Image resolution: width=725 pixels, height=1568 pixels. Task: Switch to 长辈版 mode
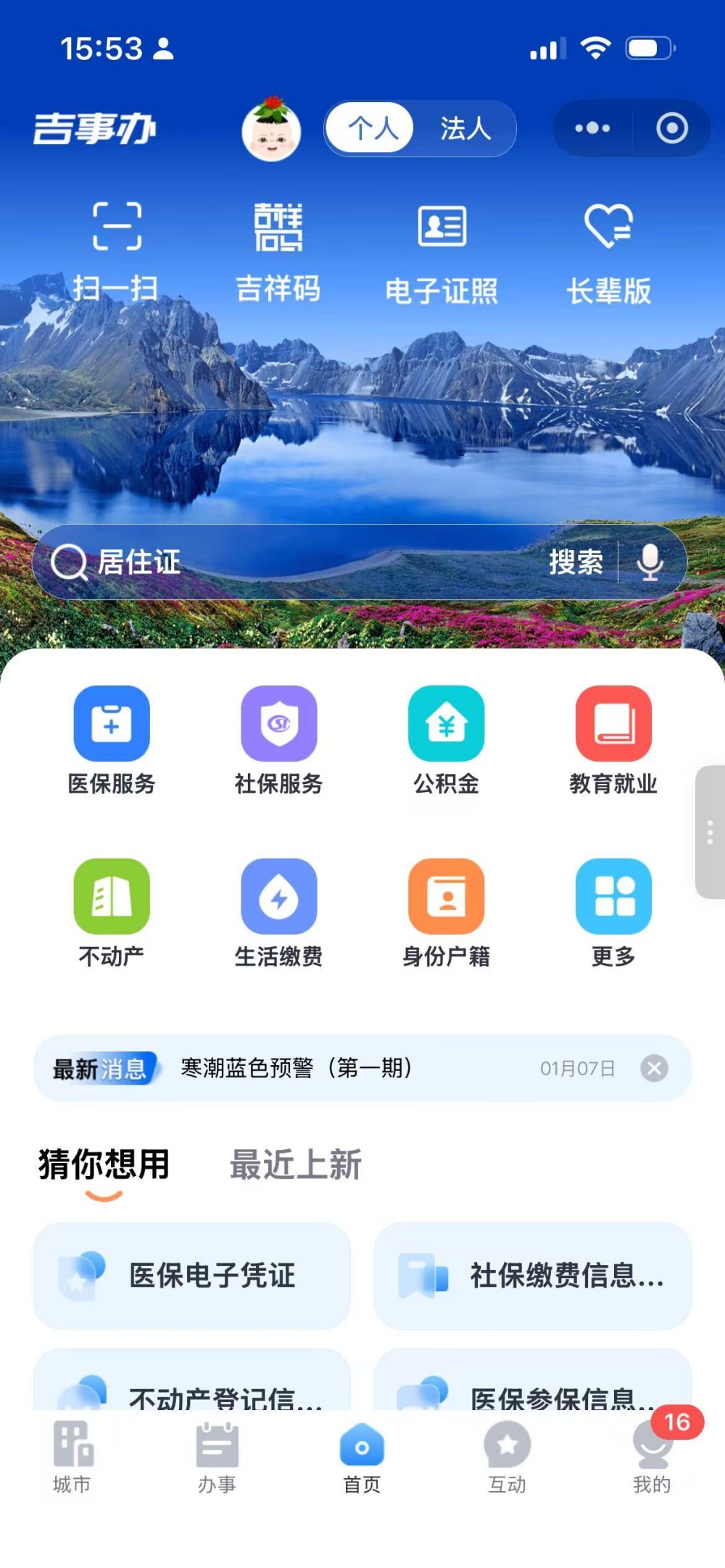pyautogui.click(x=609, y=250)
